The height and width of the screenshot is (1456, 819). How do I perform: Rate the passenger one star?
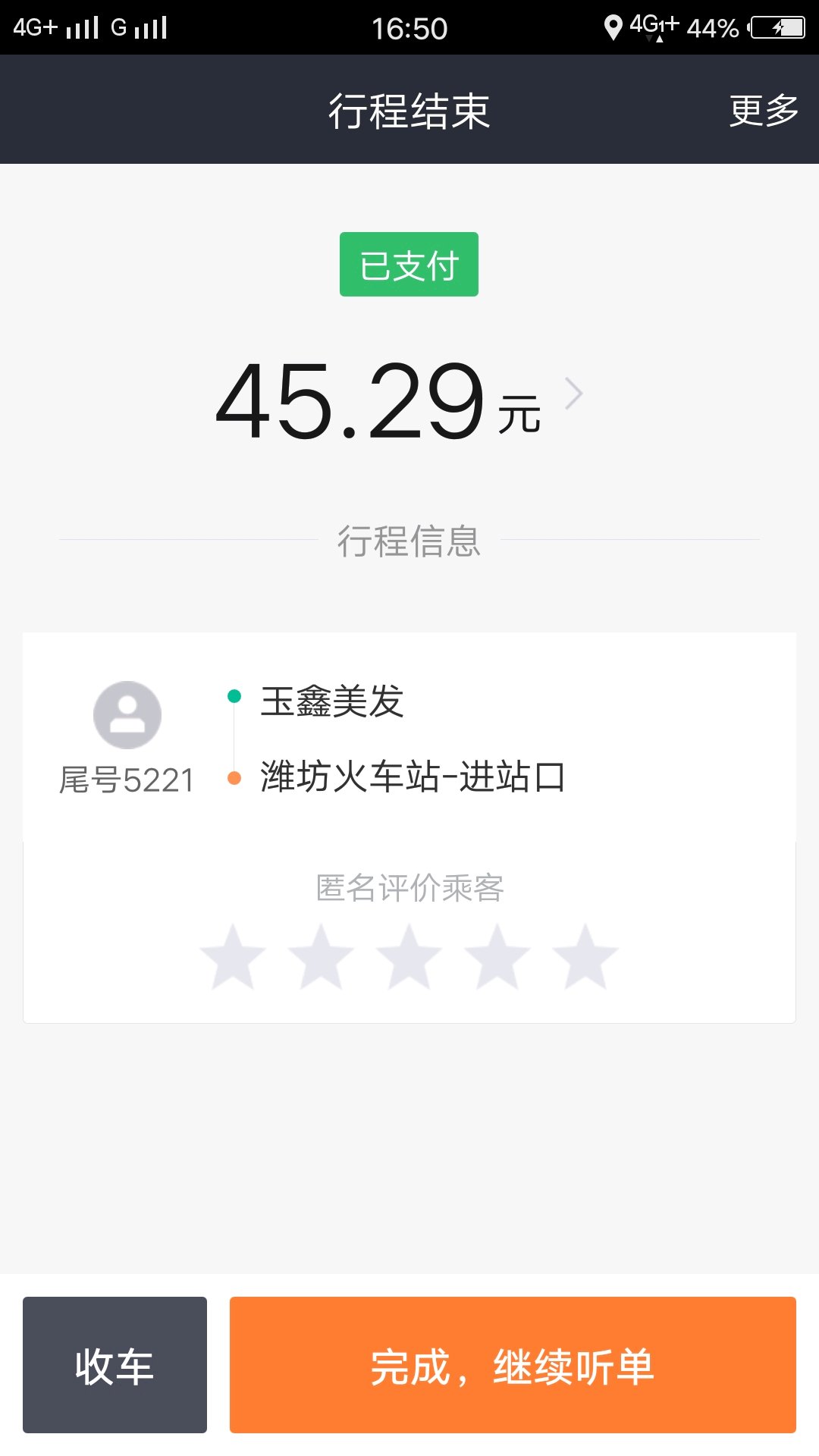[x=233, y=956]
